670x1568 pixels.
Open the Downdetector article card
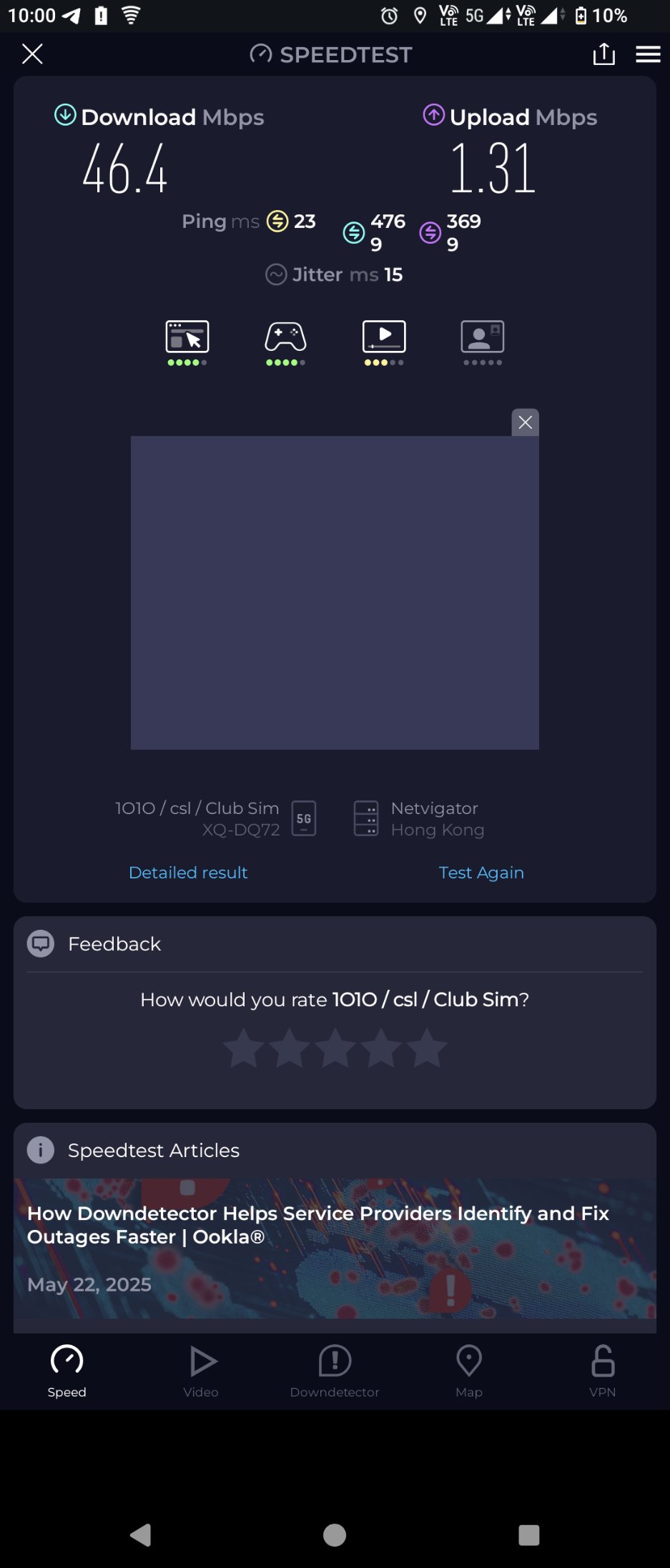pos(335,1247)
